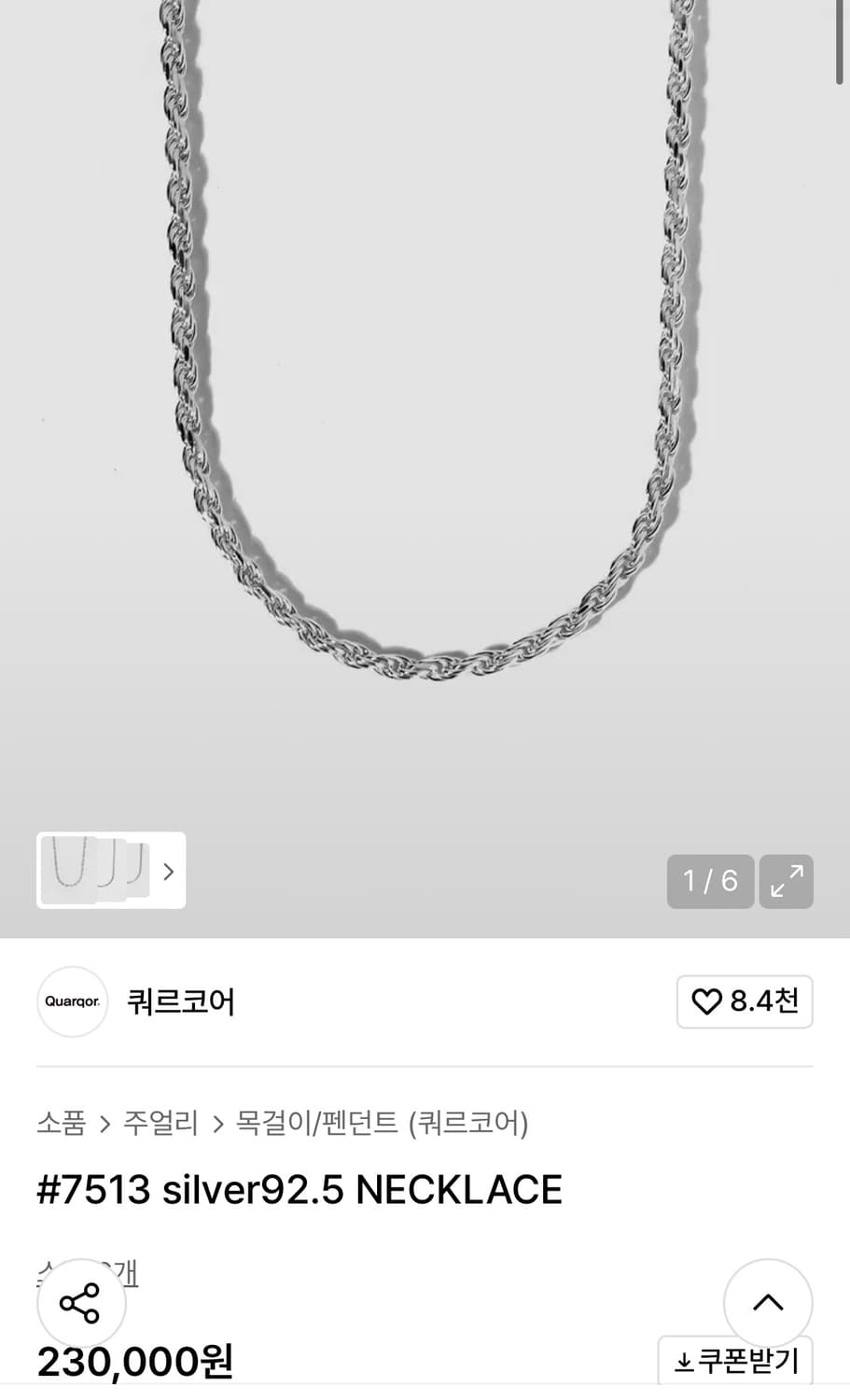Collapse page with the upward chevron
Viewport: 850px width, 1400px height.
point(767,1303)
